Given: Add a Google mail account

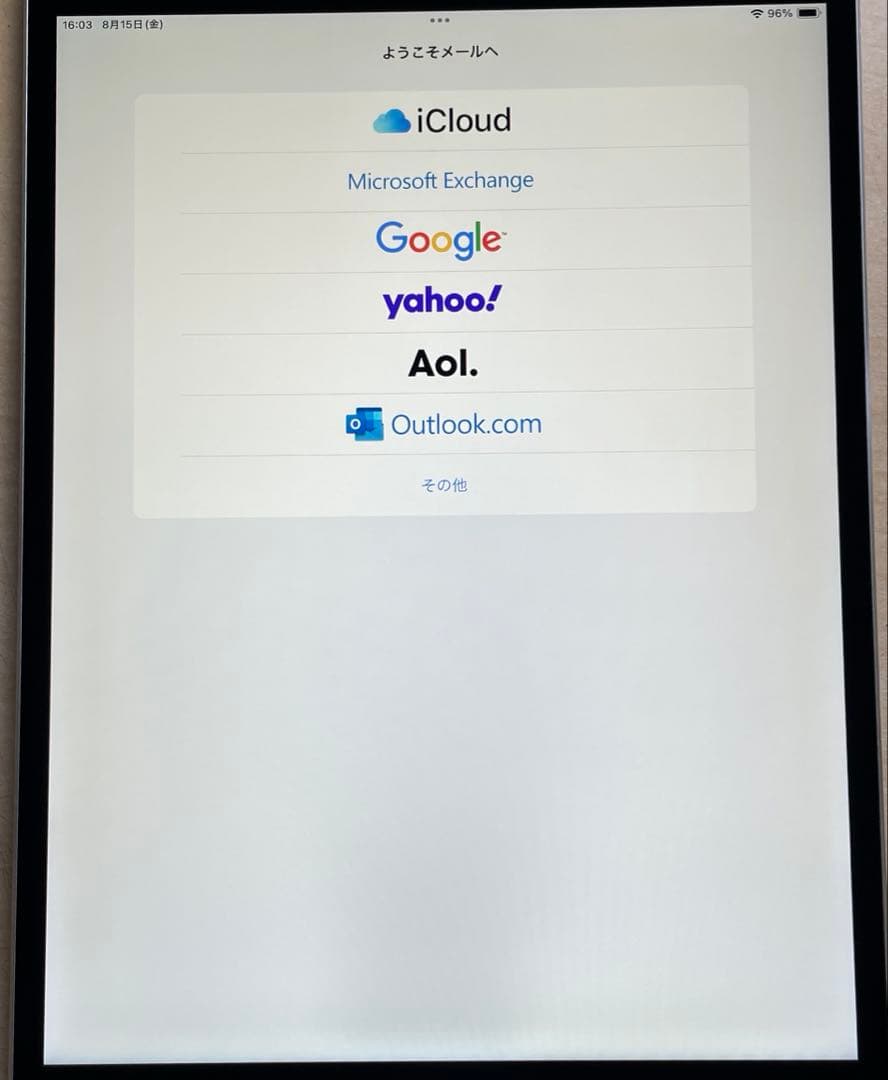Looking at the screenshot, I should click(441, 240).
